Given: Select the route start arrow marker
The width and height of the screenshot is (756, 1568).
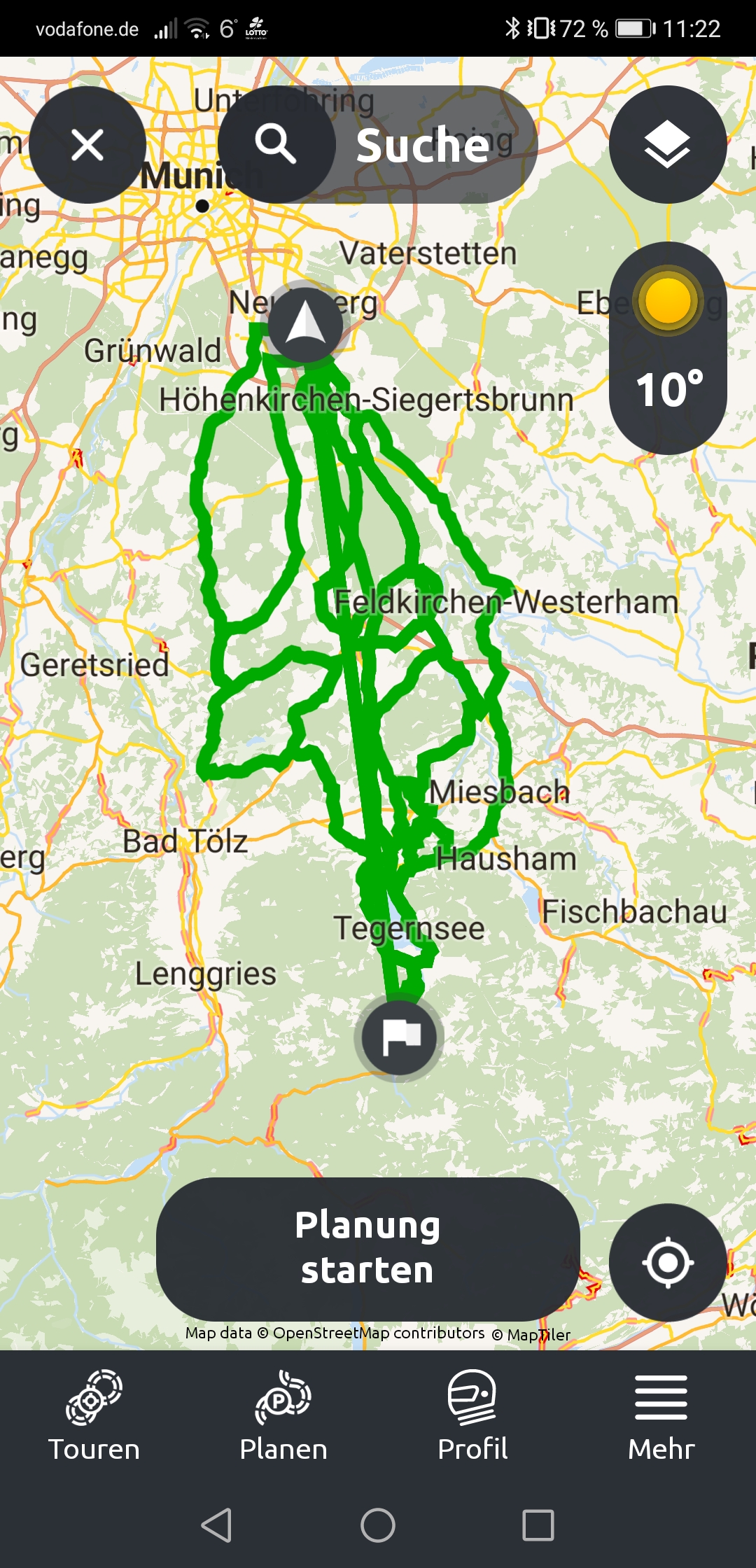Looking at the screenshot, I should [305, 325].
